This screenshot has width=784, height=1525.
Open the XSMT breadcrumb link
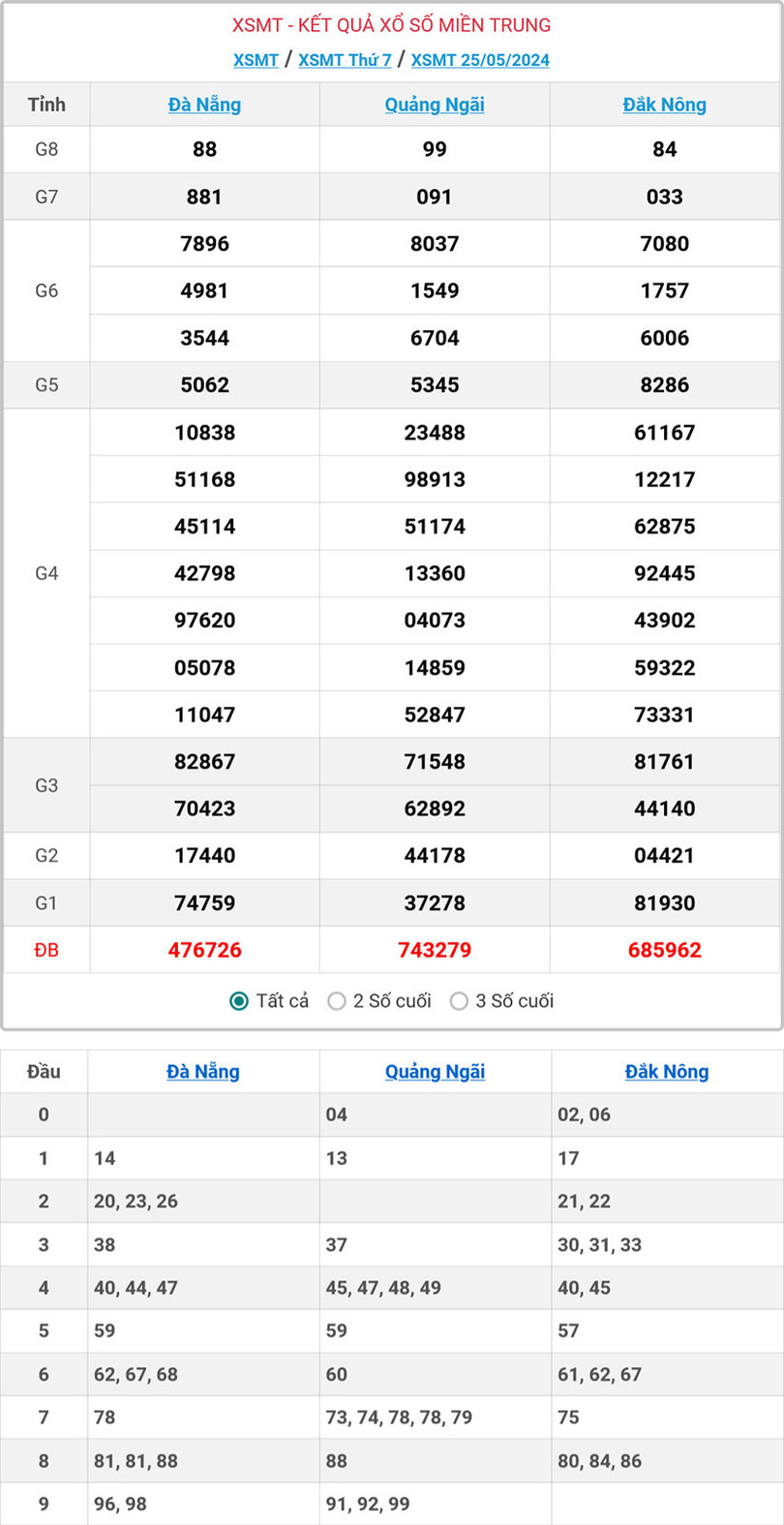(x=256, y=60)
